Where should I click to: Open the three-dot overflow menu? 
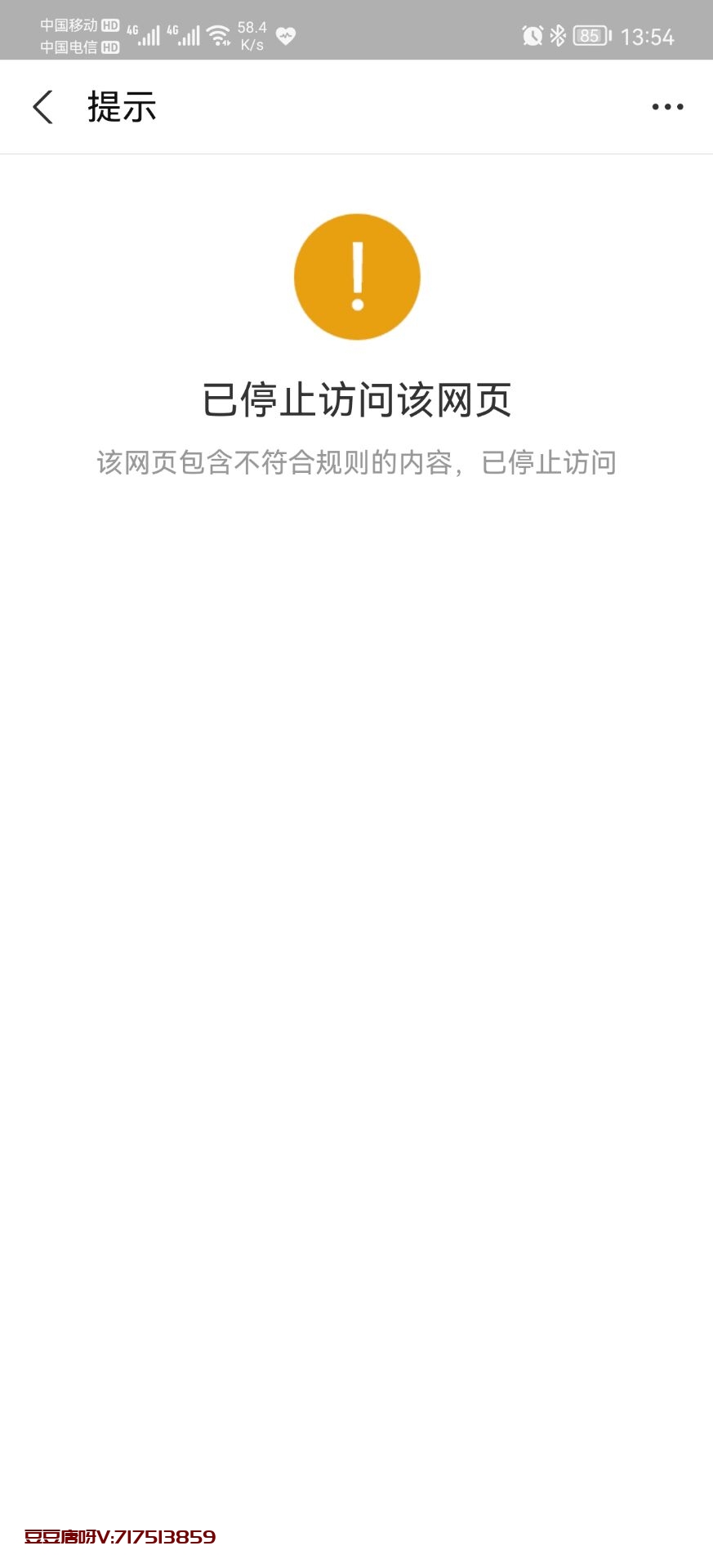click(667, 107)
